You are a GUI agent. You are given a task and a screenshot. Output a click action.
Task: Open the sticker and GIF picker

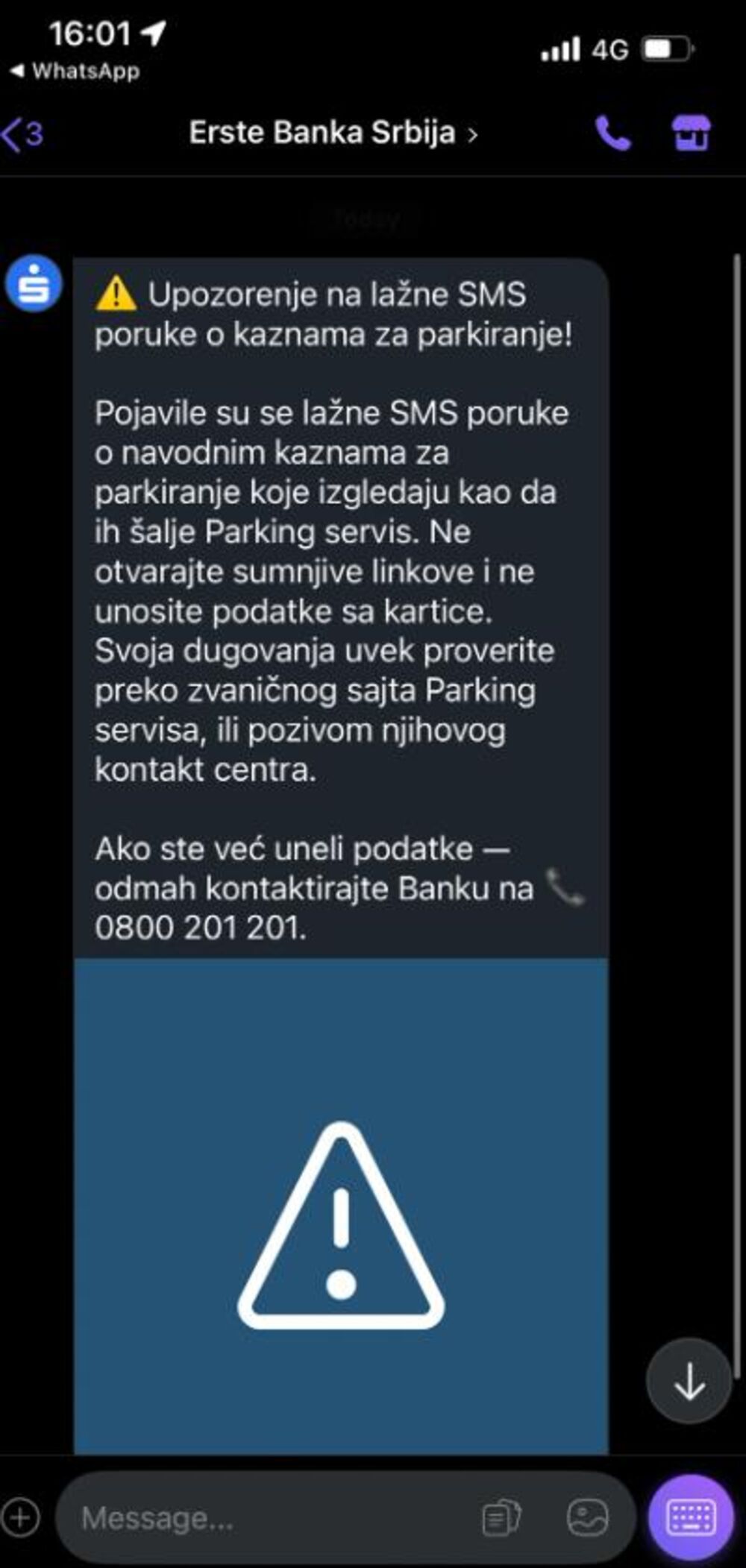[501, 1517]
